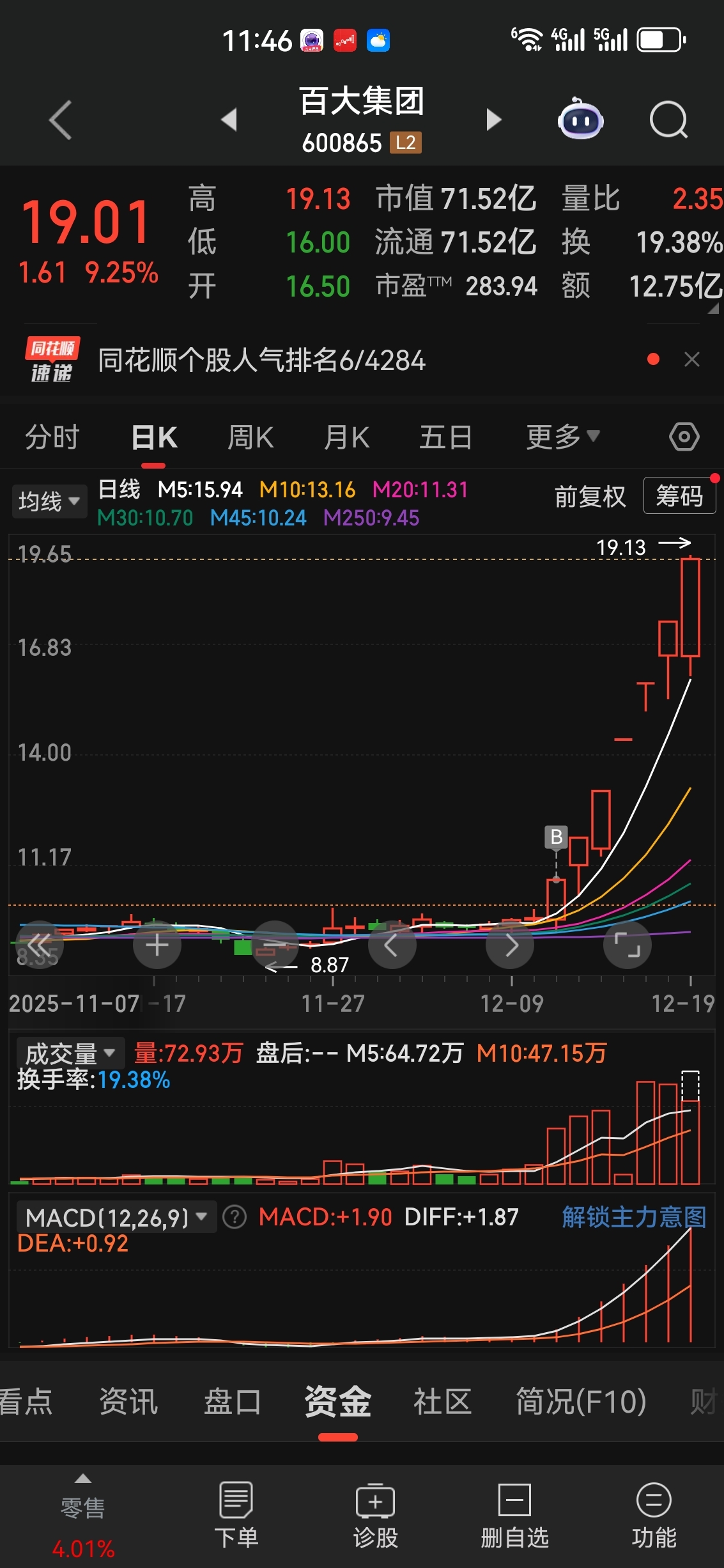The image size is (724, 1568).
Task: Go back using the top-left arrow
Action: click(61, 120)
